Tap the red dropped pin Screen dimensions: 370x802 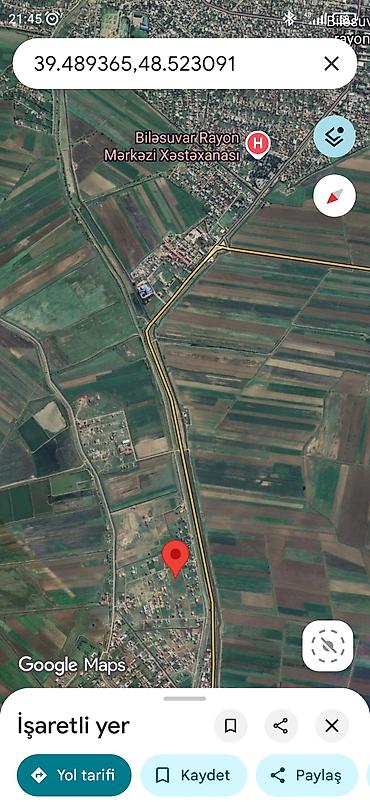(x=176, y=559)
